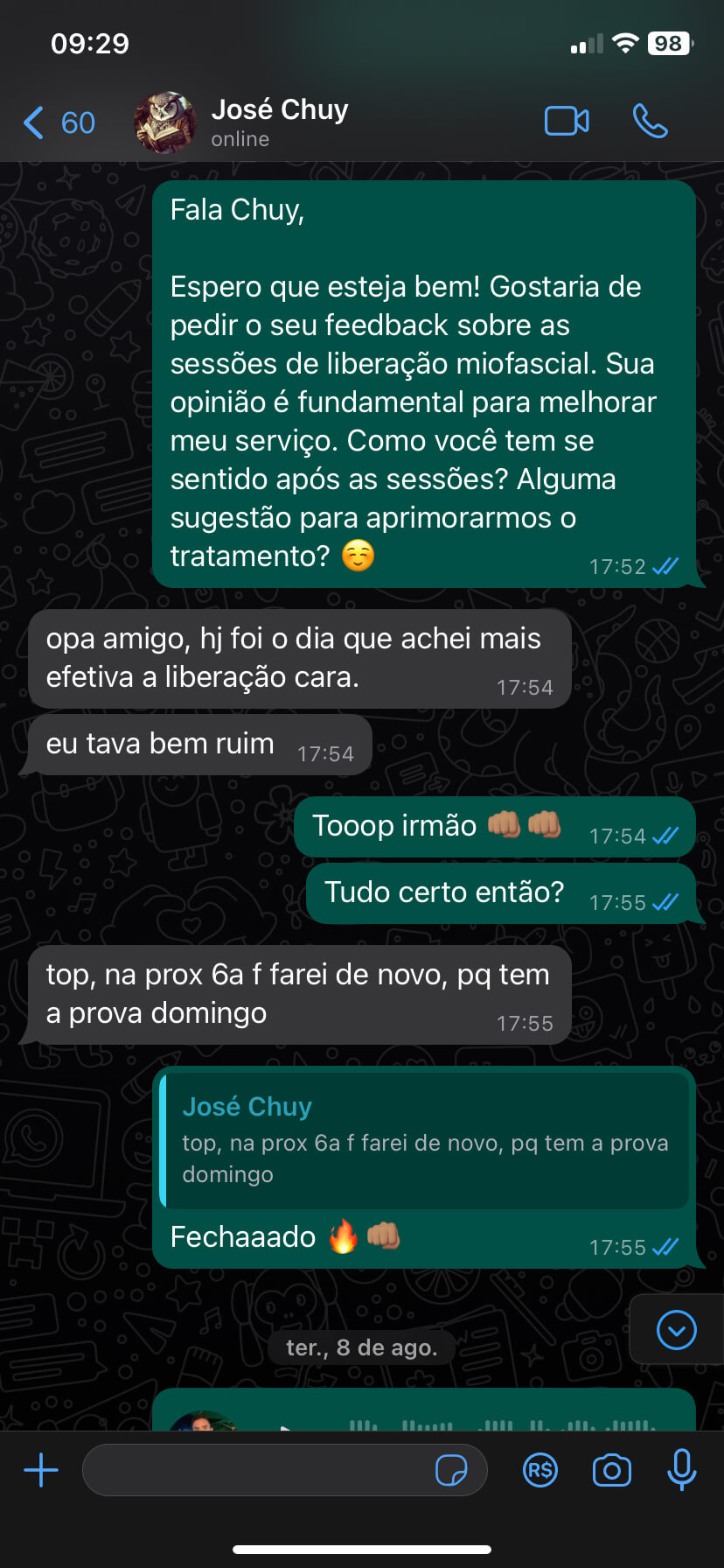Screen dimensions: 724x1568
Task: Jump to the latest messages with down arrow
Action: [x=677, y=1330]
